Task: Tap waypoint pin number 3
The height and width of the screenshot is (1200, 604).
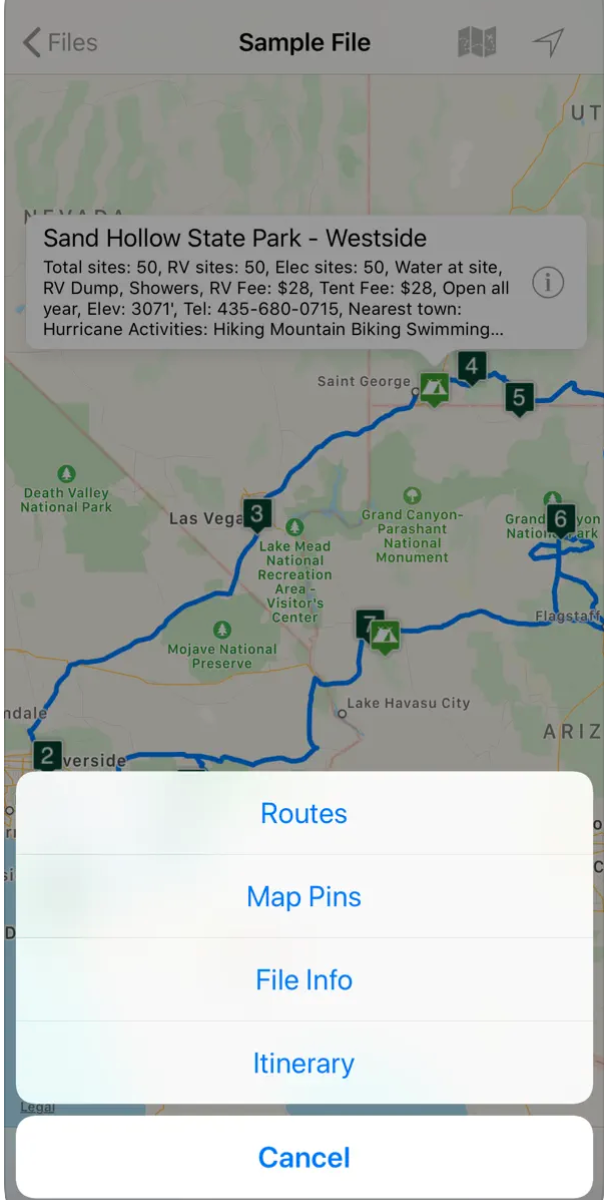Action: [257, 515]
